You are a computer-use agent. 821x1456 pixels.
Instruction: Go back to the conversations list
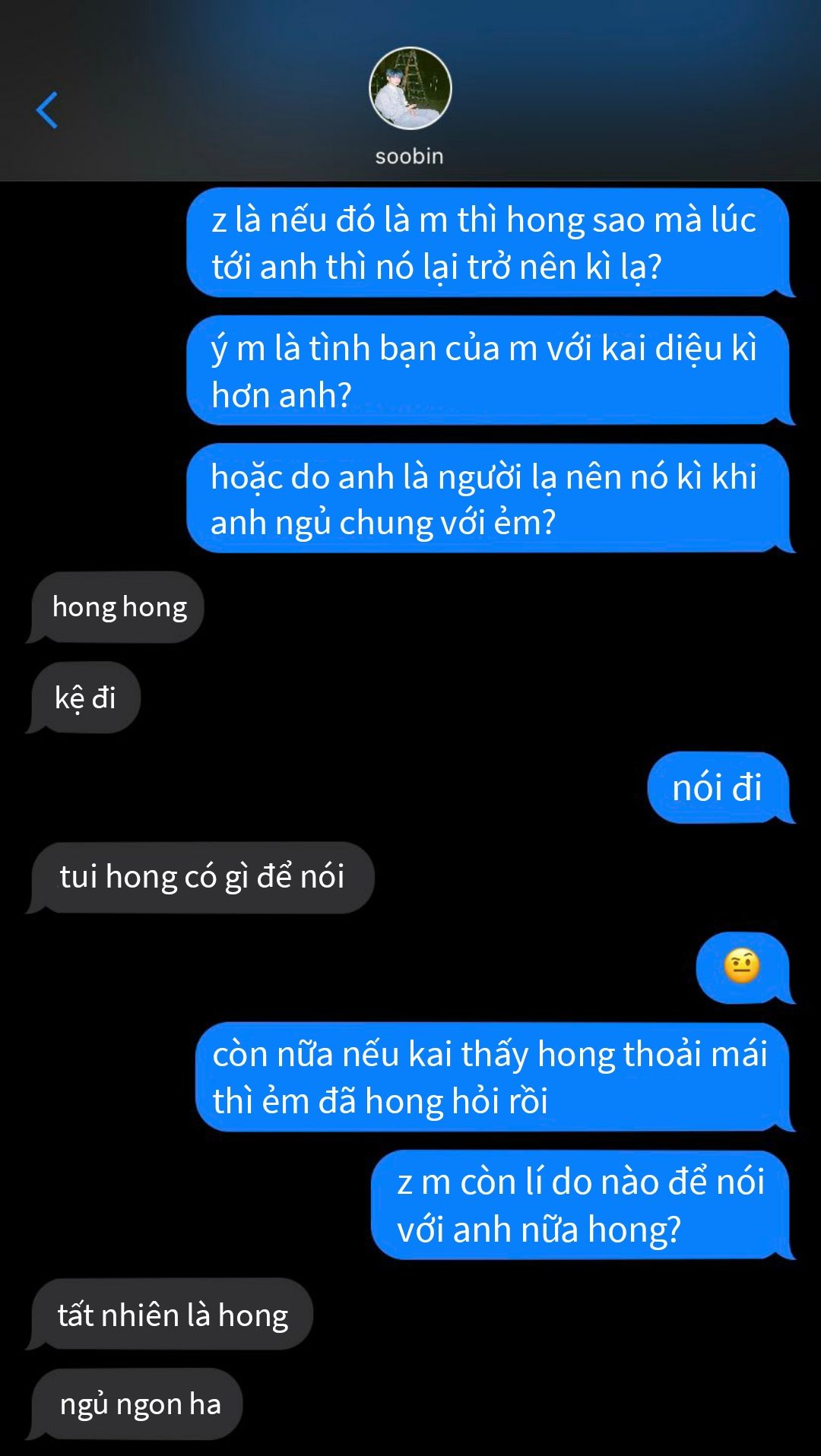tap(47, 110)
